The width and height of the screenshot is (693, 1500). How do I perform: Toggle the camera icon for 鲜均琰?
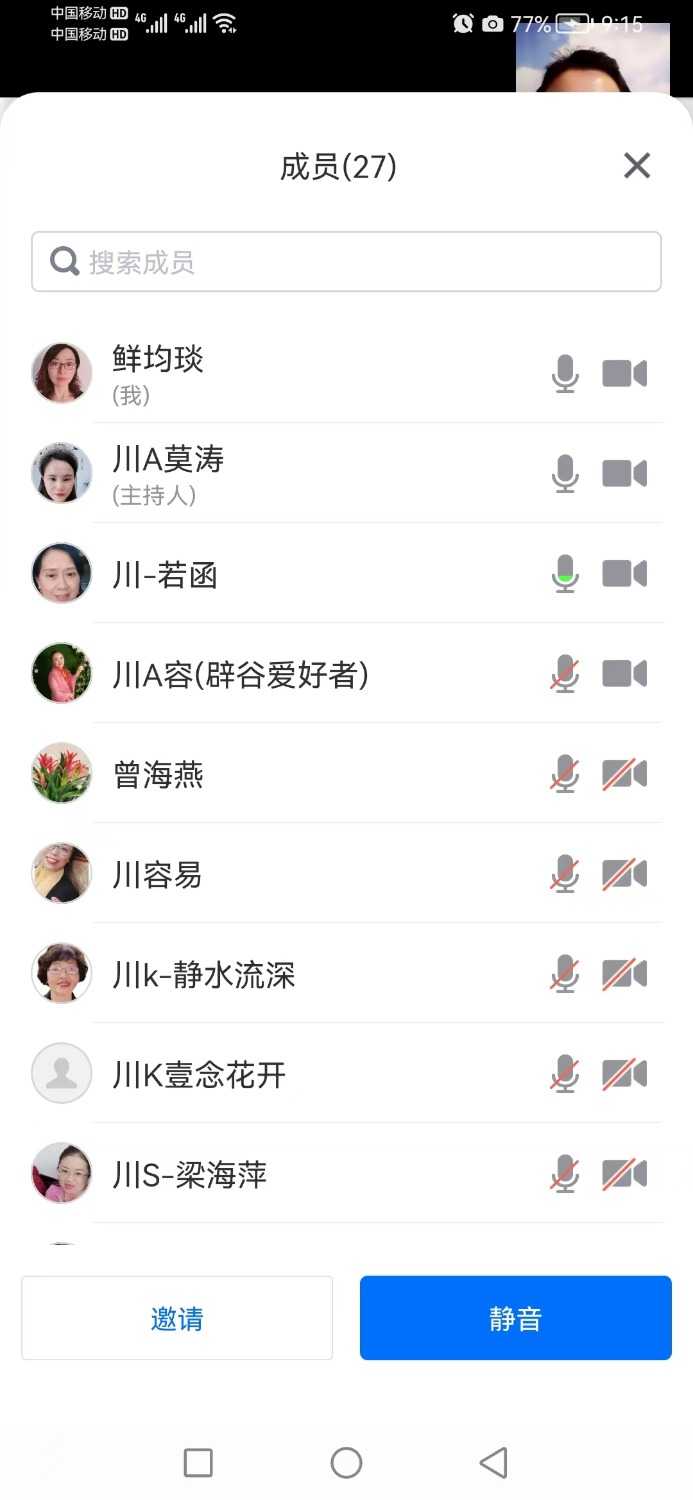point(624,374)
